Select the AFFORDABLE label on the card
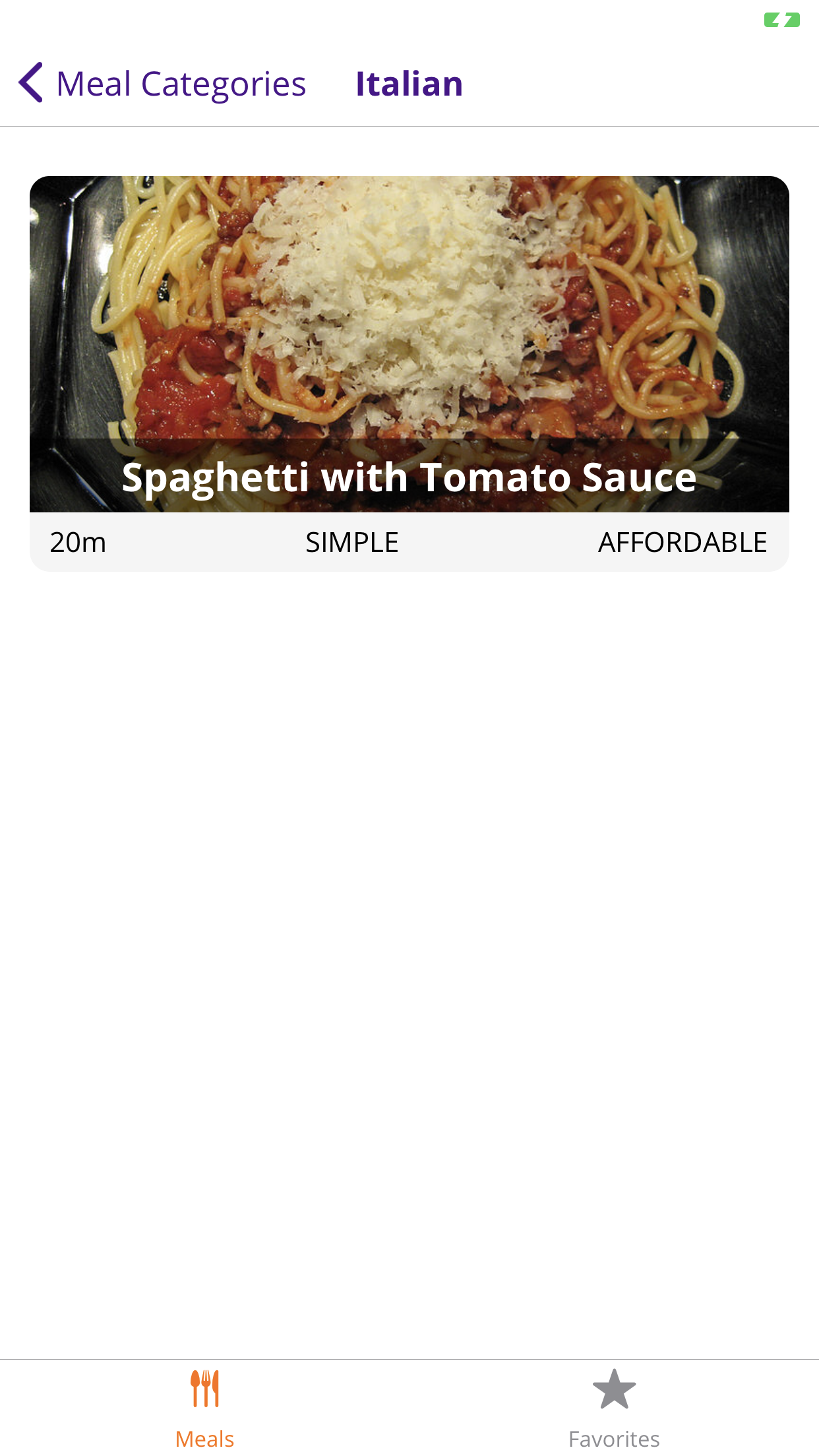Screen dimensions: 819x1456 682,542
